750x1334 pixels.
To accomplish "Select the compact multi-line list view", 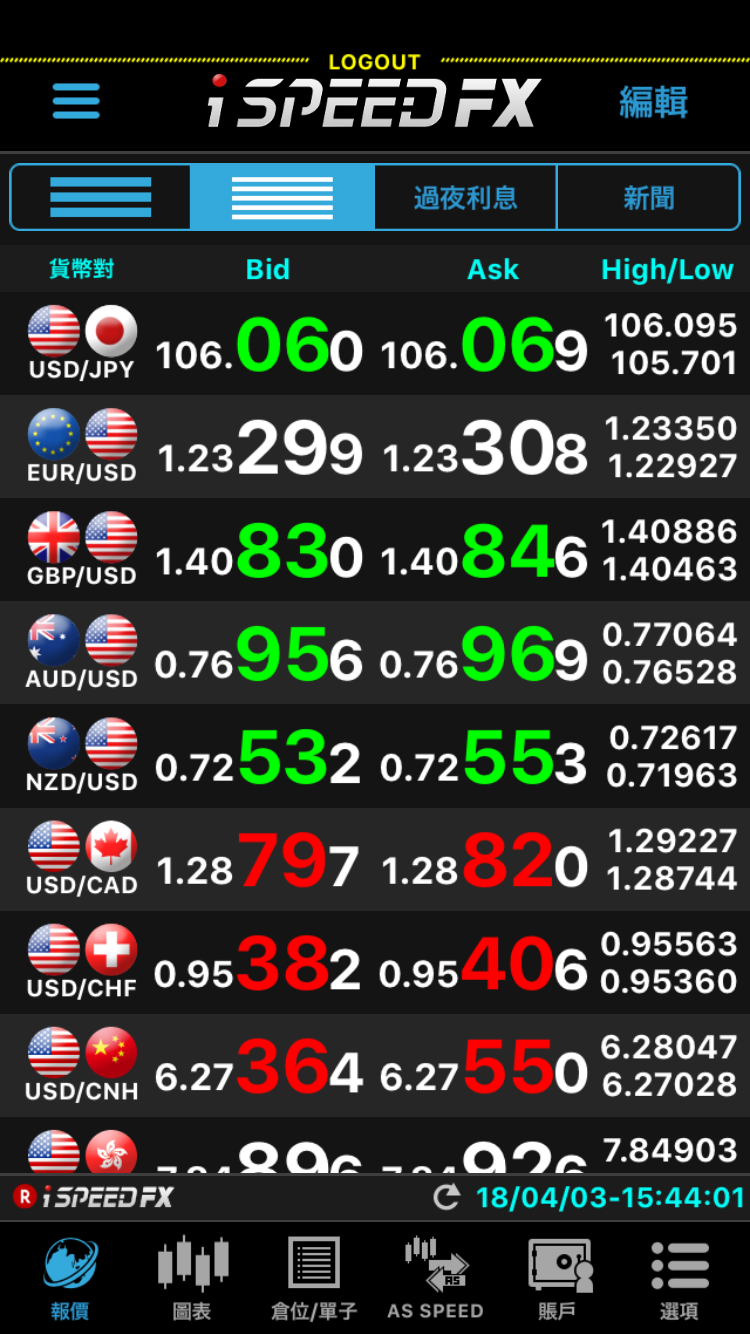I will point(282,198).
